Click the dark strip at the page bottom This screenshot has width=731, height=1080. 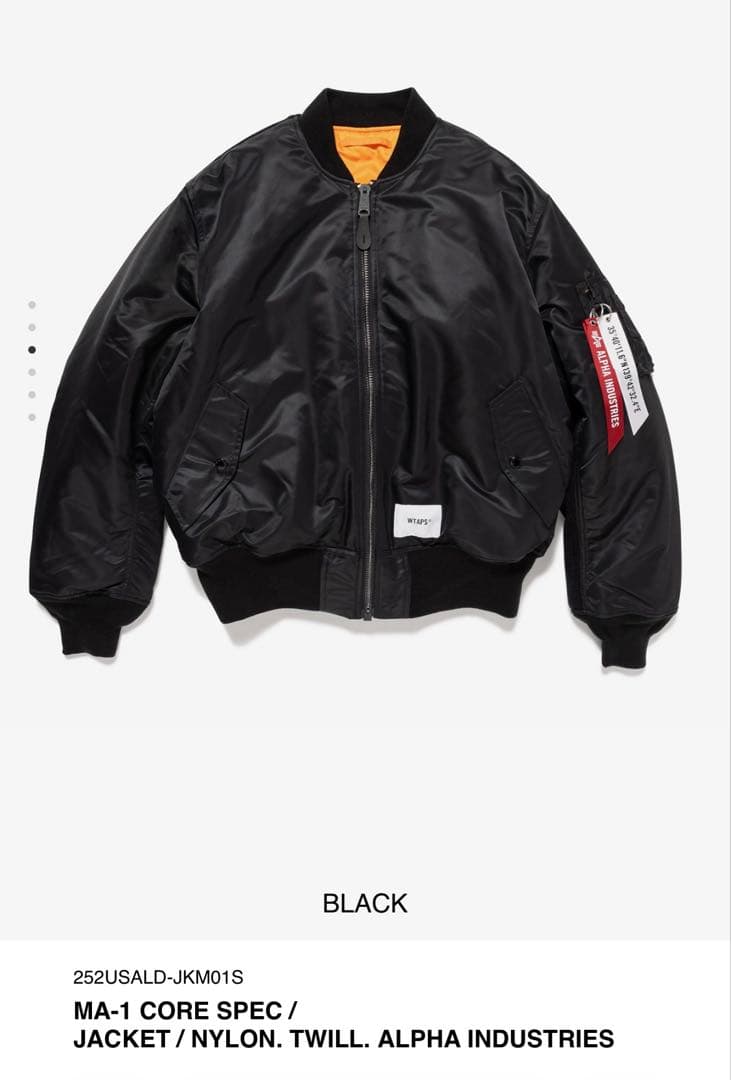pos(365,1076)
